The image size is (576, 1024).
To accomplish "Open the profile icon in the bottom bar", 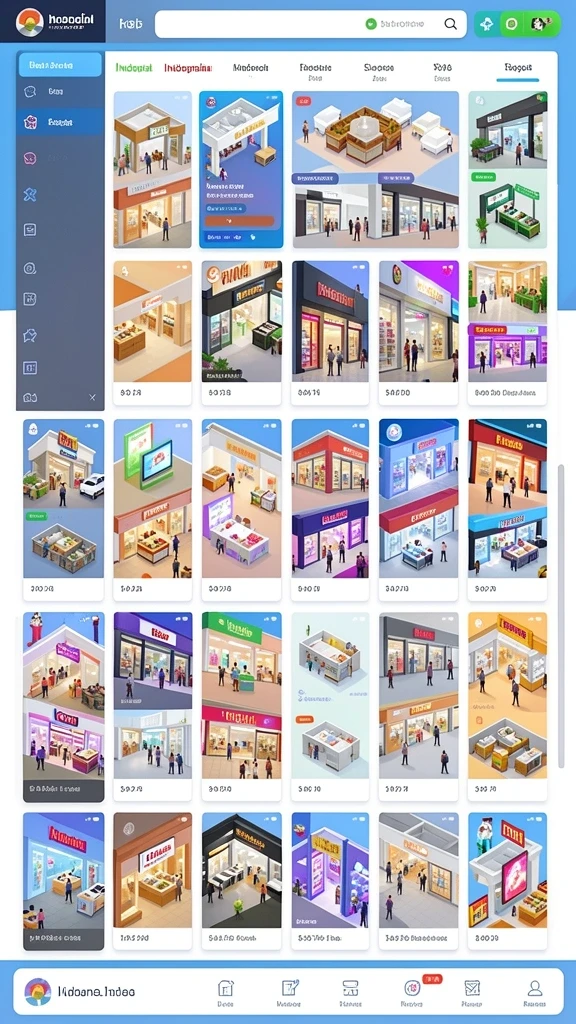I will pyautogui.click(x=535, y=992).
